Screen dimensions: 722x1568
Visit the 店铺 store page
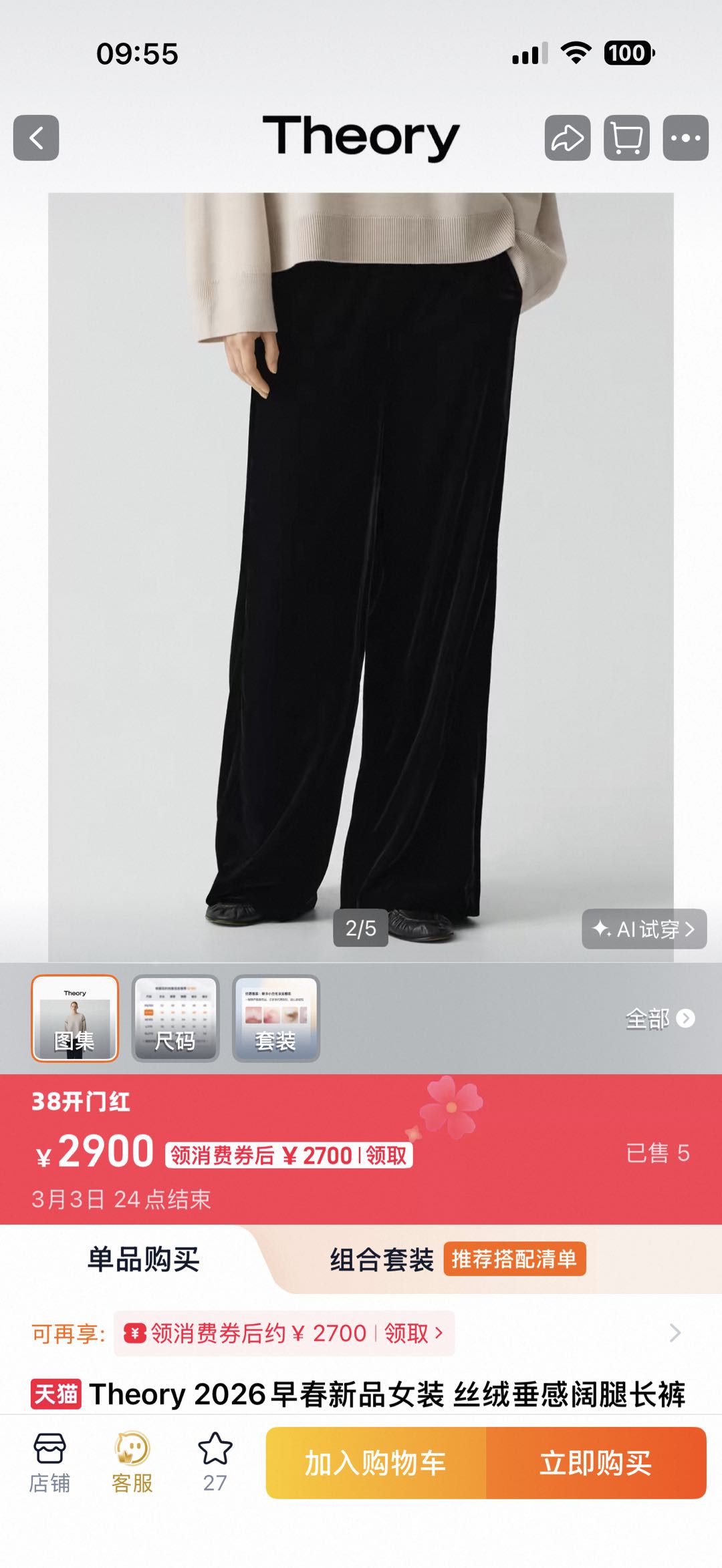pos(49,1463)
